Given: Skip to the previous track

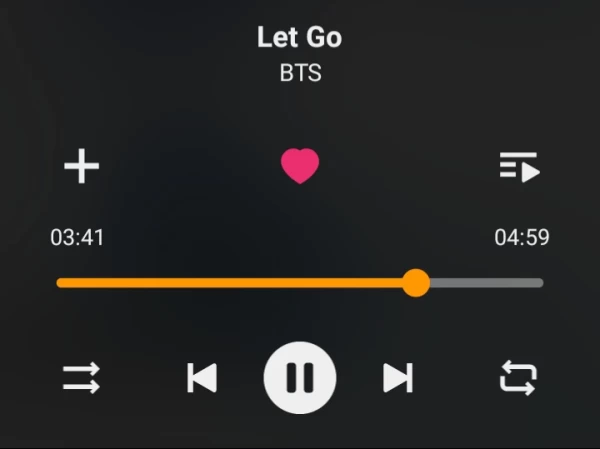Looking at the screenshot, I should tap(202, 378).
